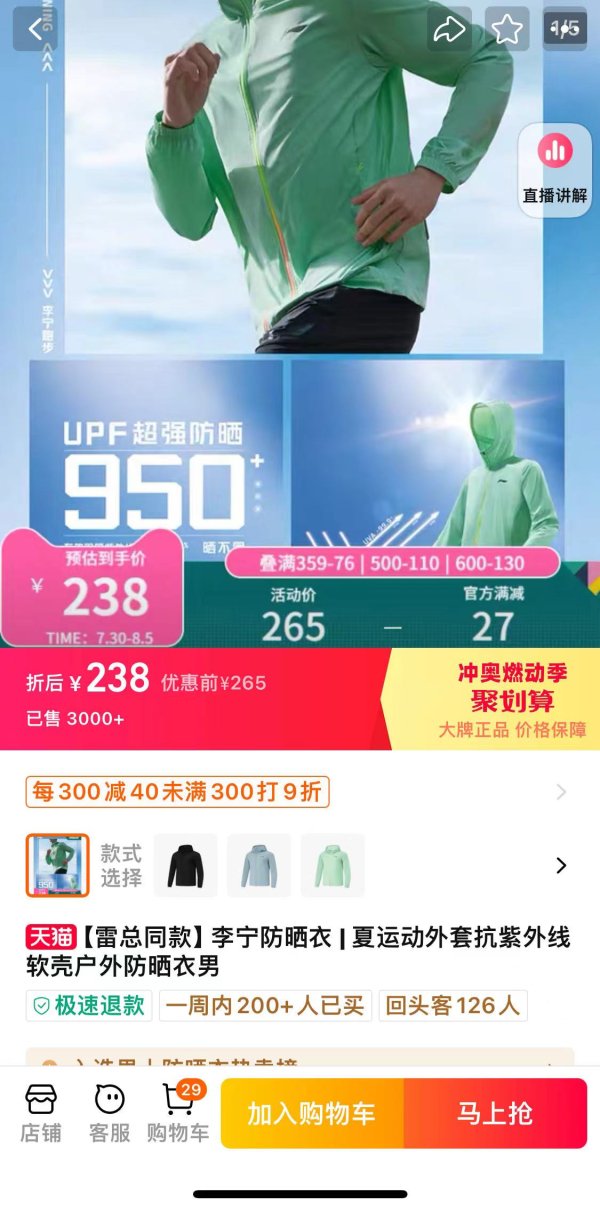
Task: Select the black jacket style
Action: (185, 865)
